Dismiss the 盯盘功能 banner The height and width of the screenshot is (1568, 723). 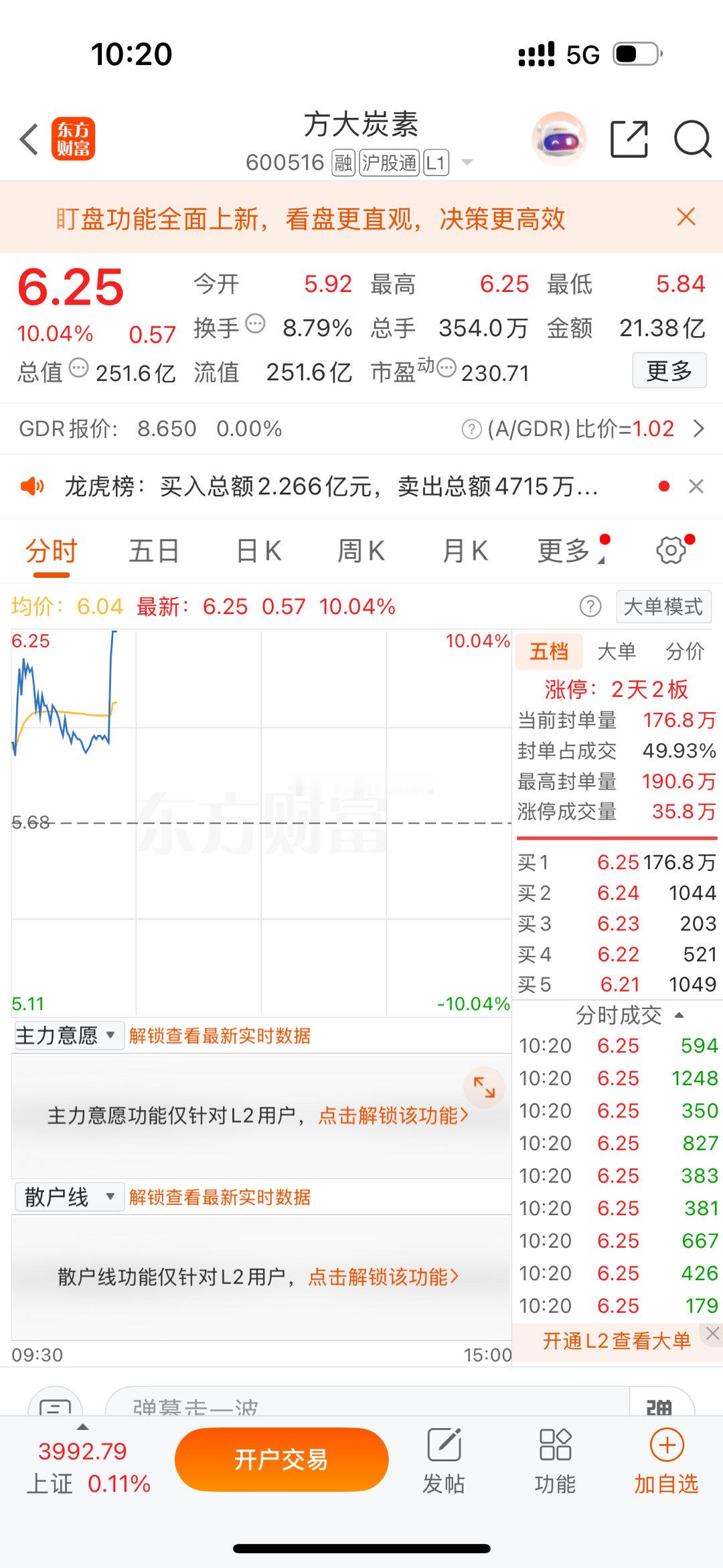click(685, 218)
